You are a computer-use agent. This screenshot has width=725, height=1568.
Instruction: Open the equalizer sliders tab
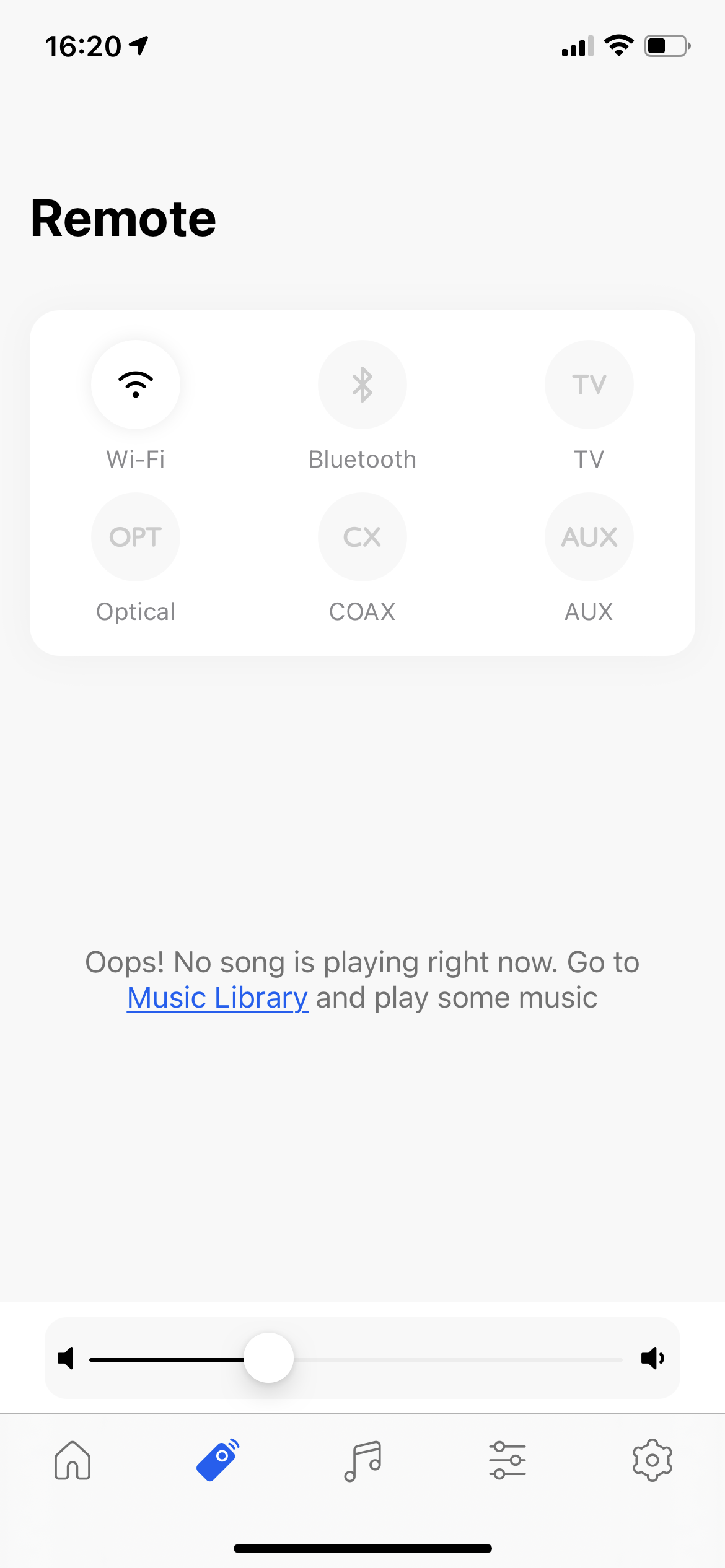click(507, 1460)
